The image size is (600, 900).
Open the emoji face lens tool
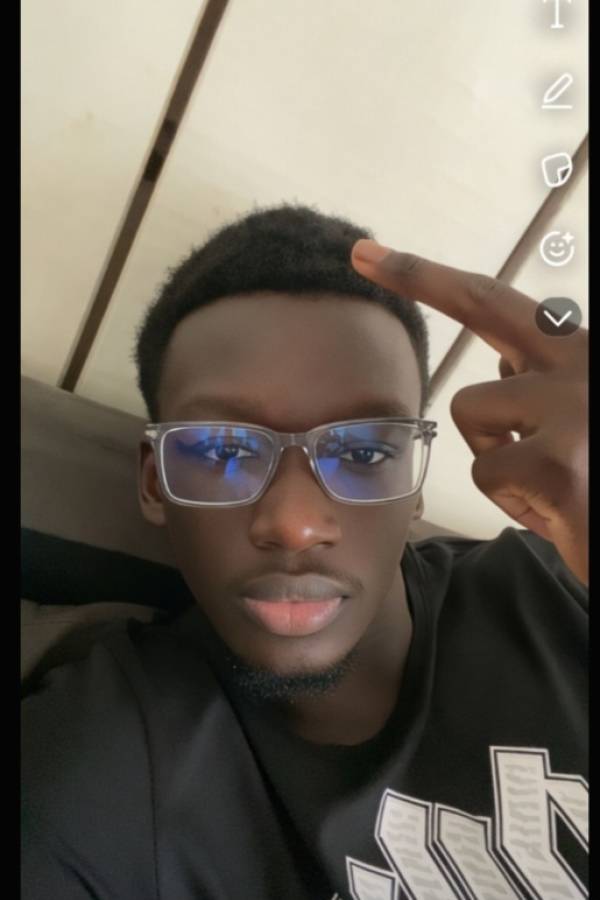click(558, 249)
